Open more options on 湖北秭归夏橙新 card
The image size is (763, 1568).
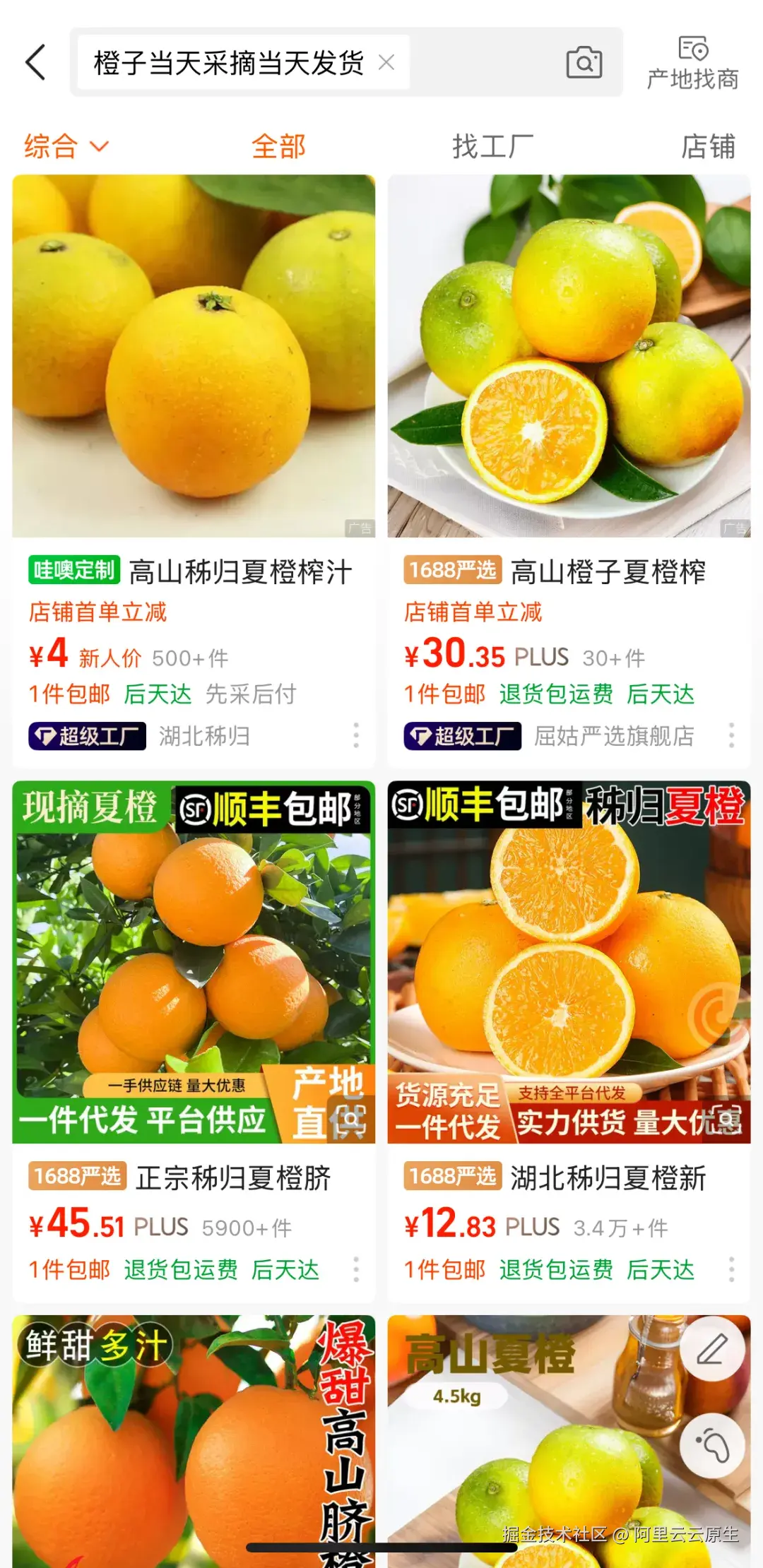[732, 1269]
